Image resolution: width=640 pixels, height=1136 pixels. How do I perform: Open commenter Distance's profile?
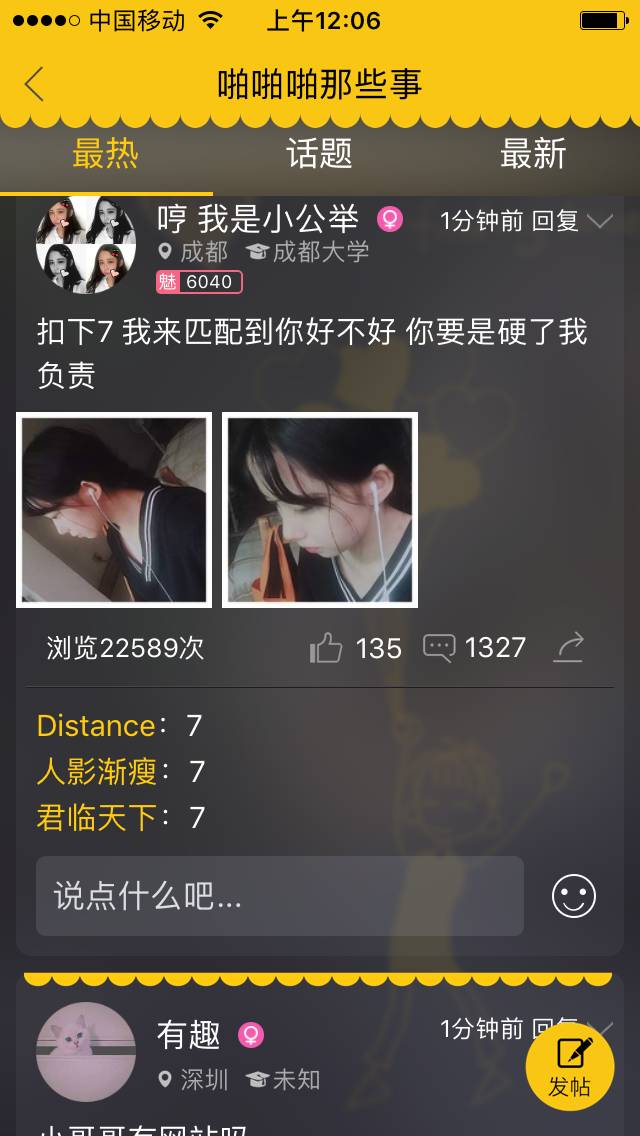[96, 725]
